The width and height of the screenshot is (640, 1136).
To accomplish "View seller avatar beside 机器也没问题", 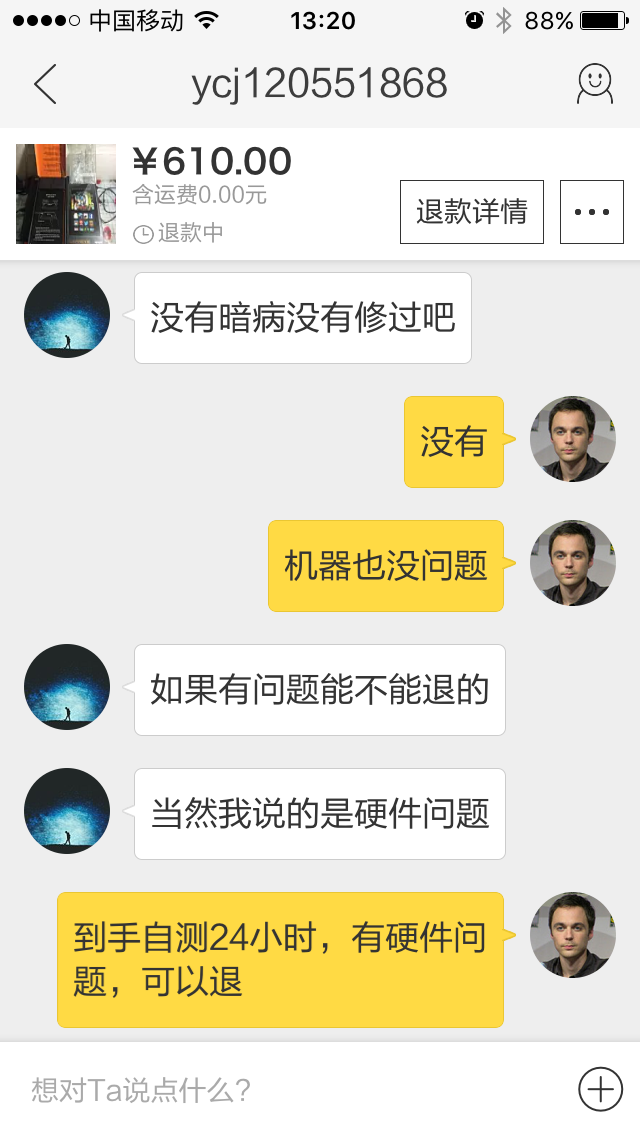I will click(x=572, y=563).
